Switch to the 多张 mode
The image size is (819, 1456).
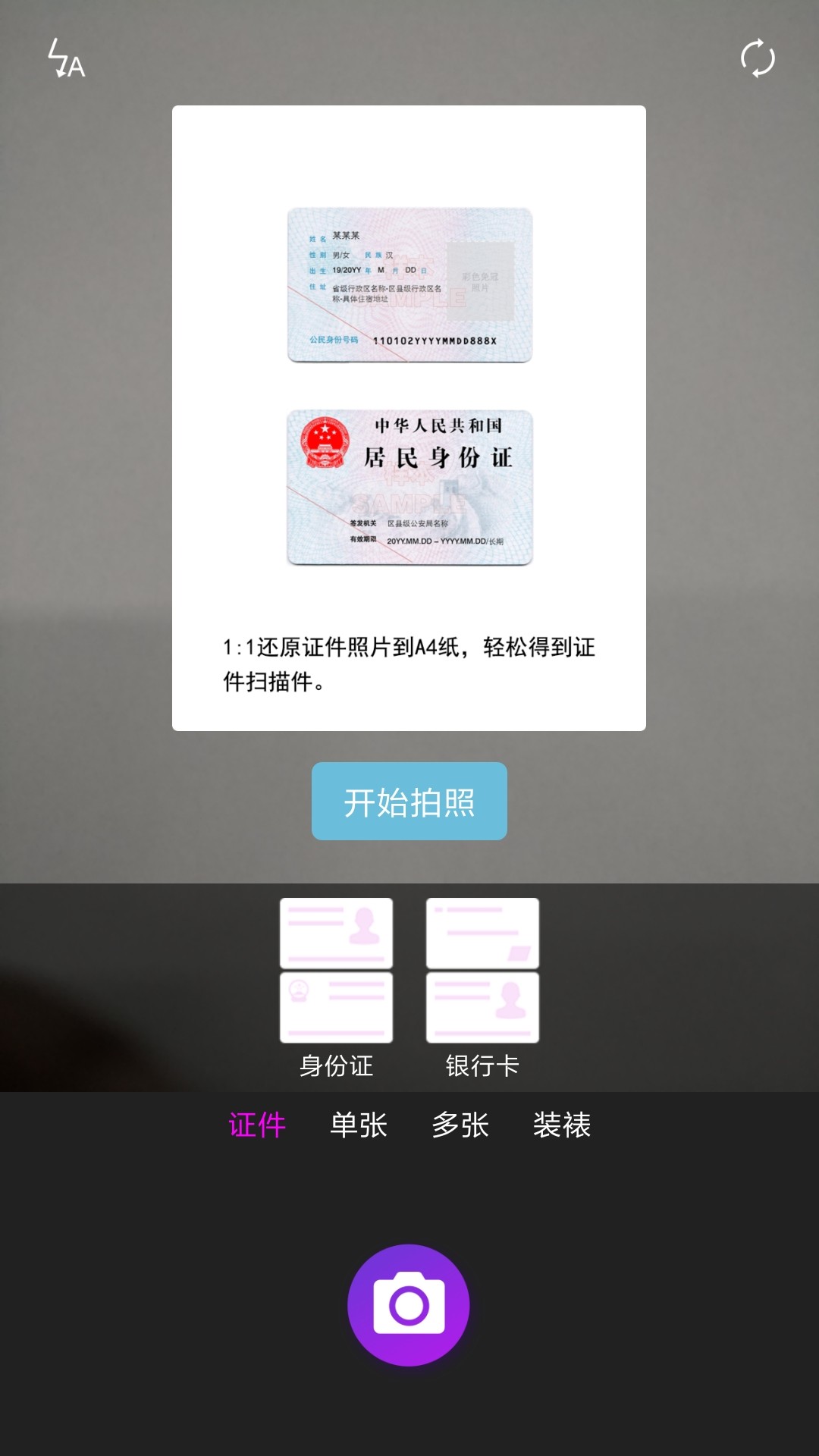460,1125
